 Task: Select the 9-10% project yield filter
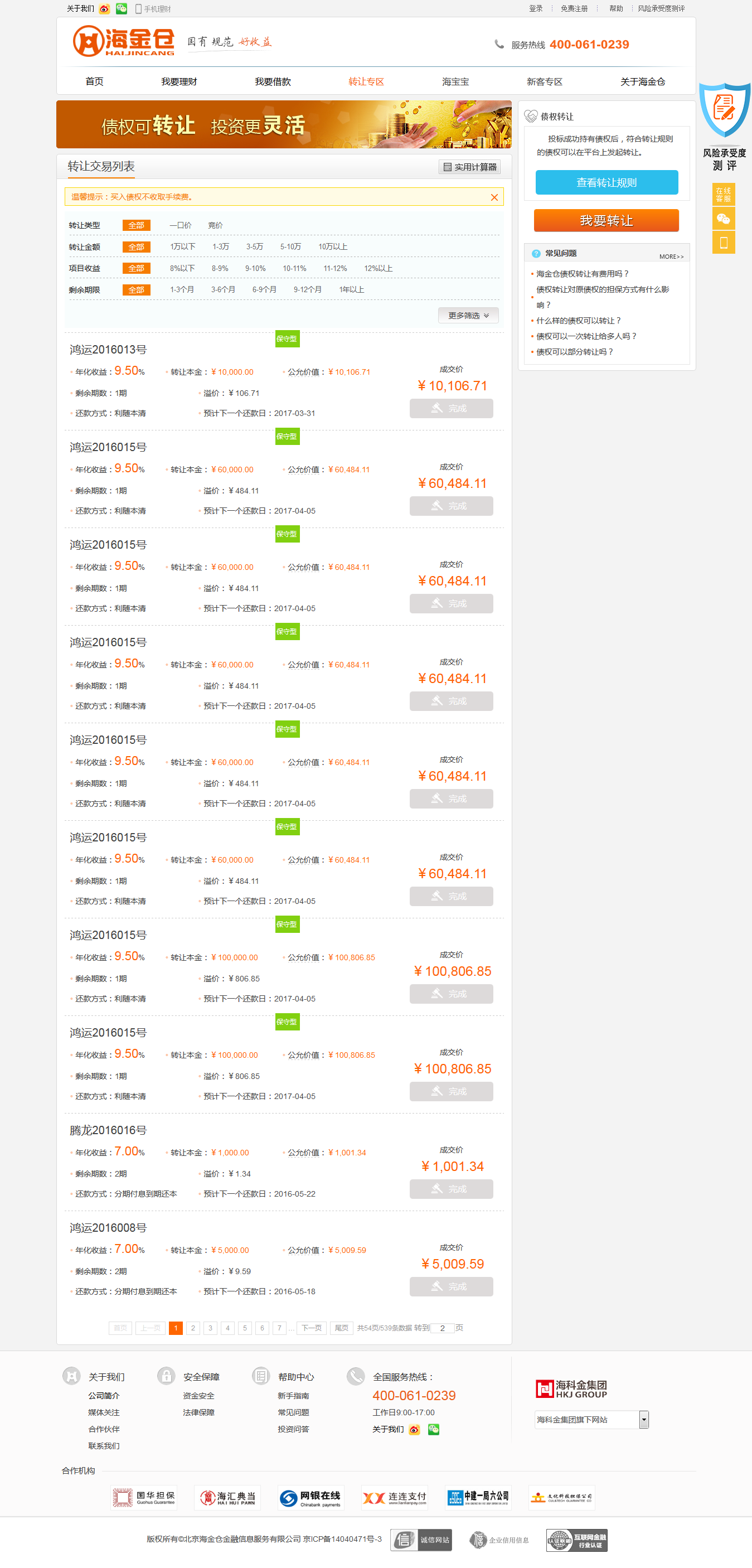[x=255, y=268]
